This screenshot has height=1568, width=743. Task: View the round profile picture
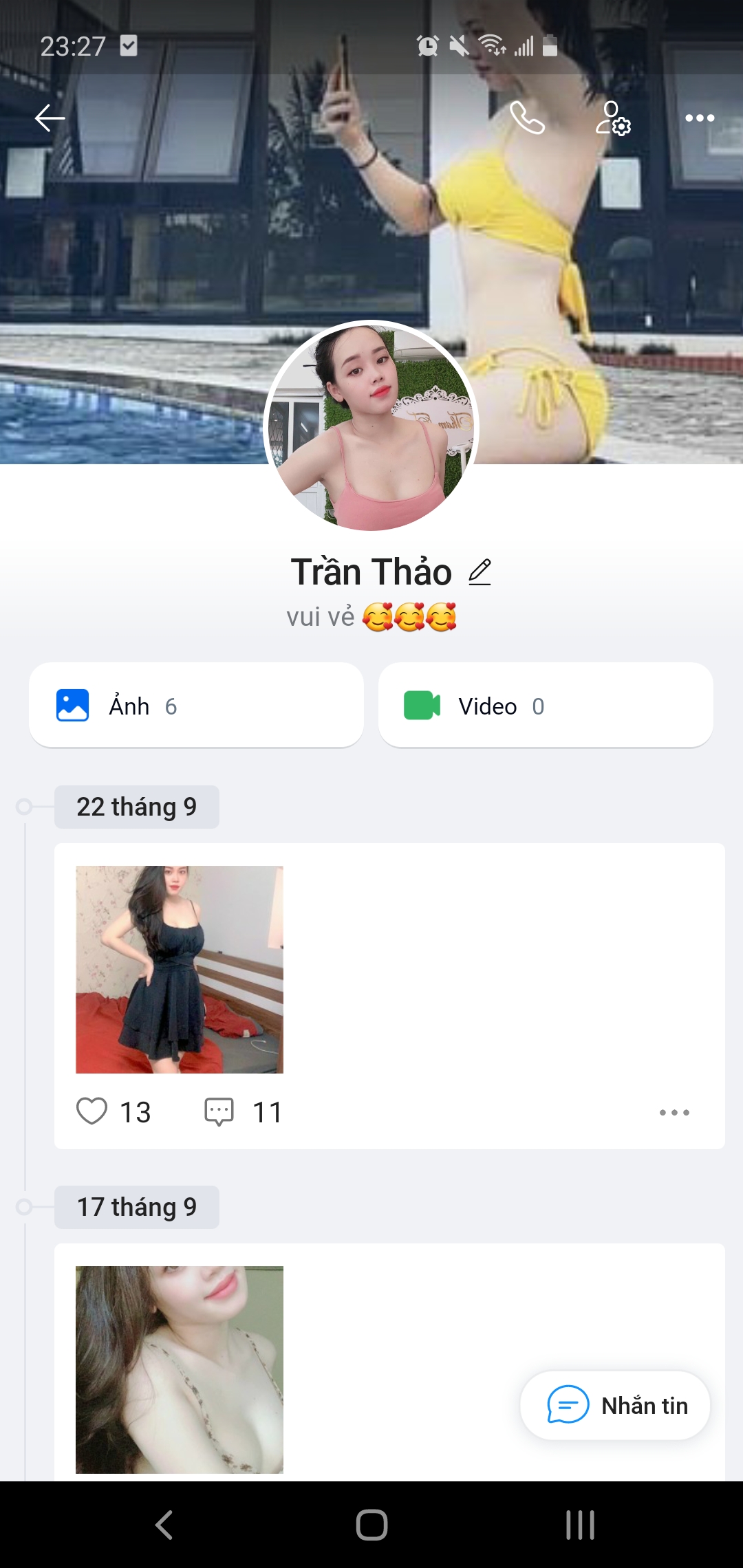point(371,426)
